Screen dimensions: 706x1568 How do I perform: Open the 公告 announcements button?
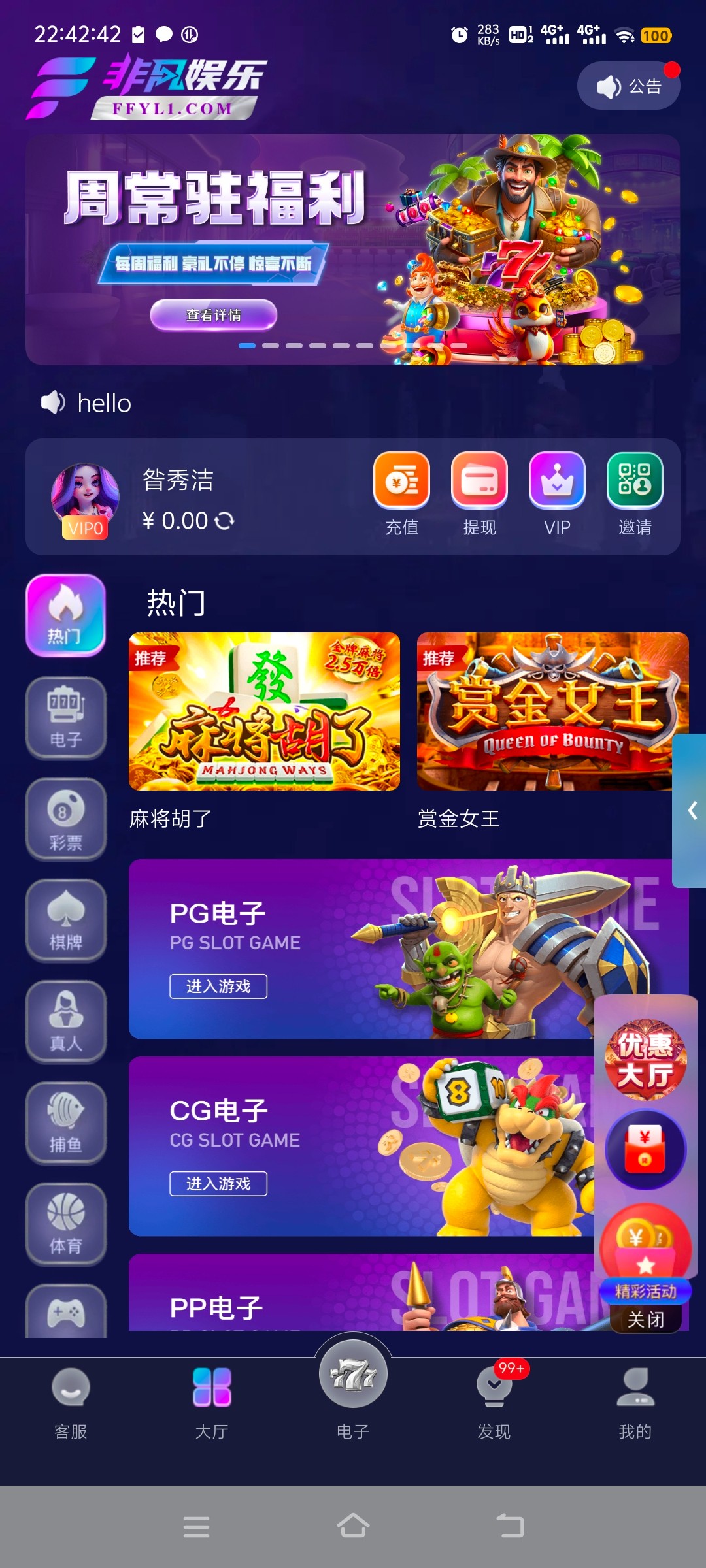[x=629, y=86]
